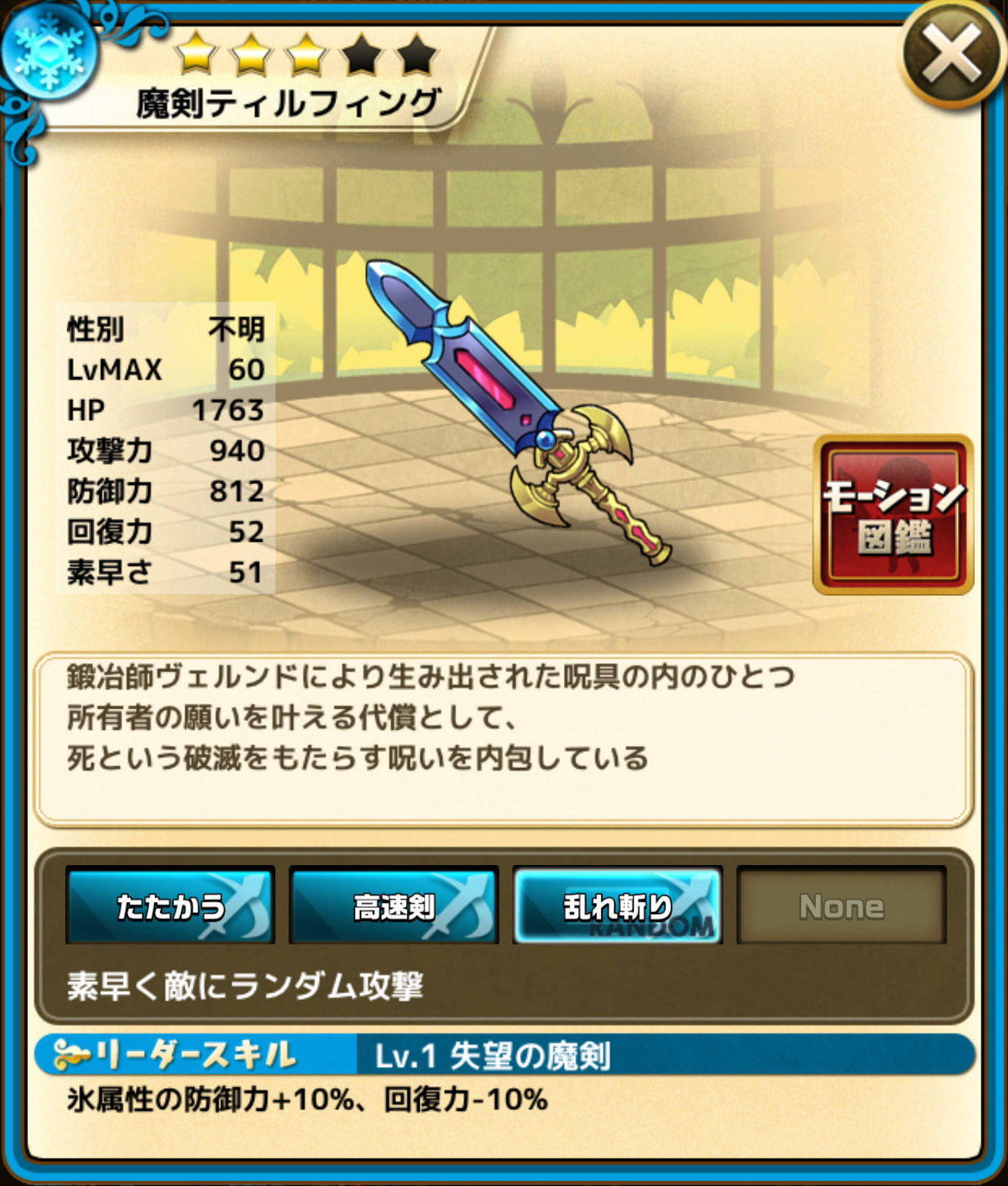Select the 高速剣 skill

[x=394, y=905]
